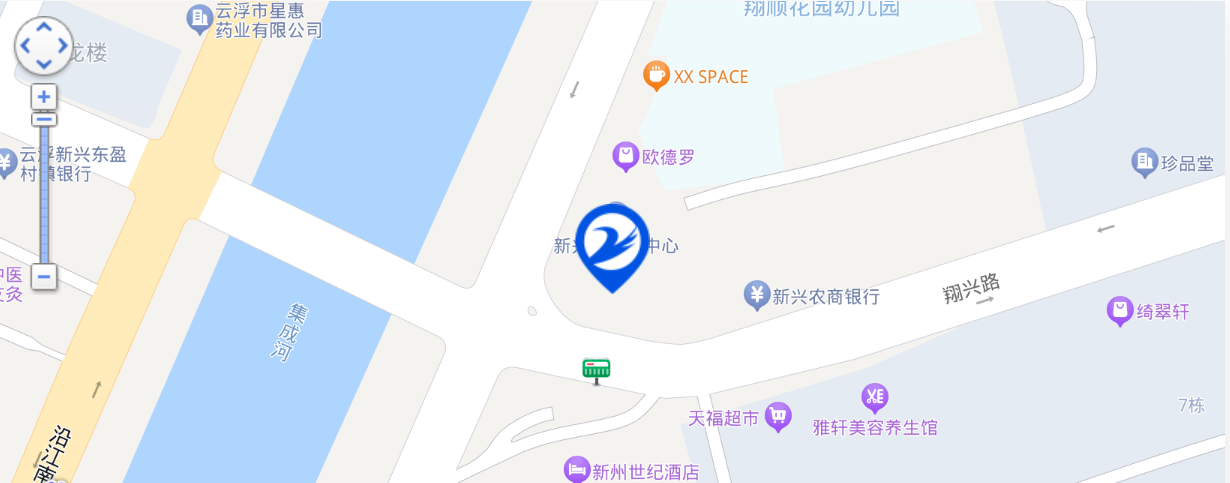Pan the map right with the arrow
The height and width of the screenshot is (483, 1230).
pos(63,46)
